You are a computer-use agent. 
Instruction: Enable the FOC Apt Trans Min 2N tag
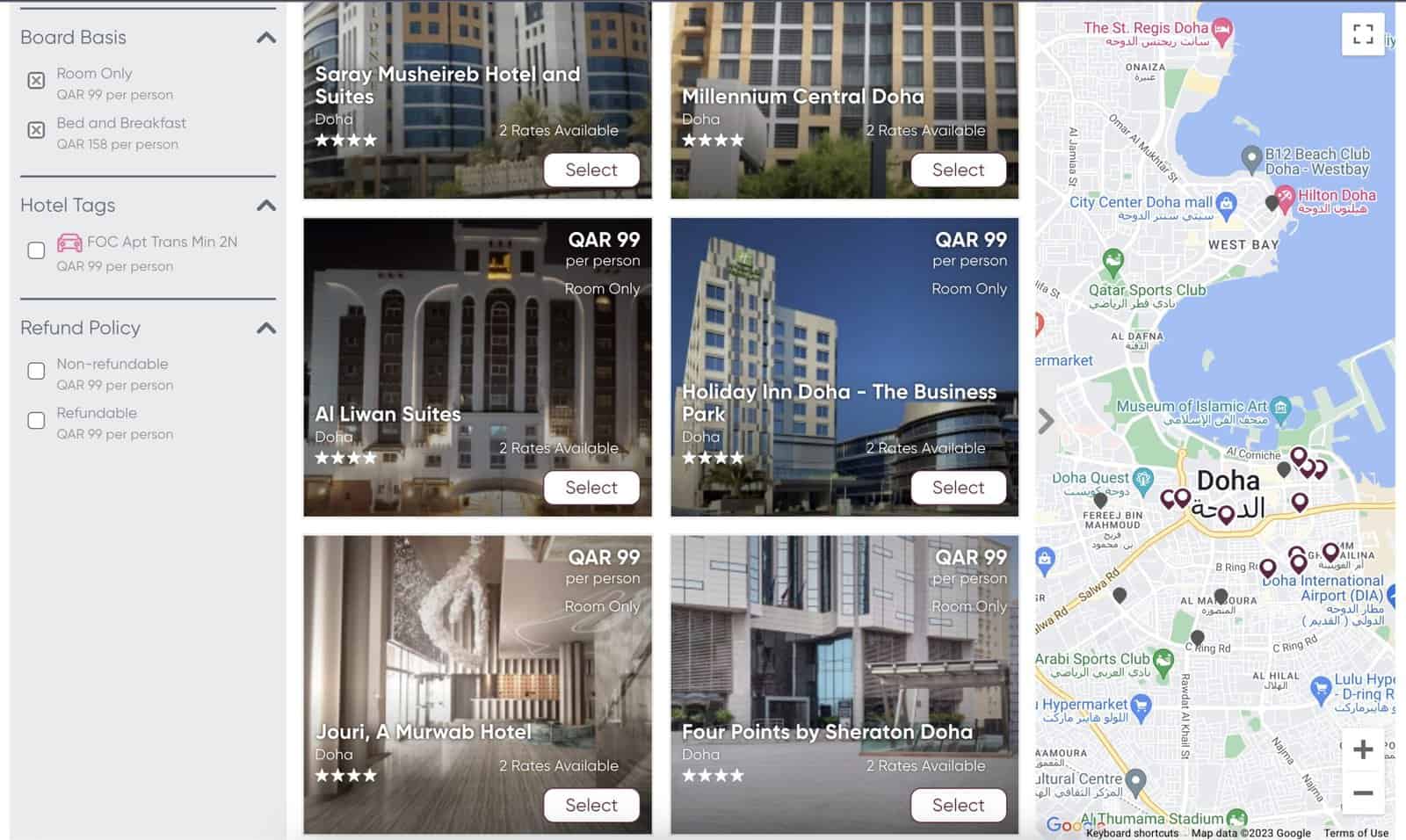36,250
